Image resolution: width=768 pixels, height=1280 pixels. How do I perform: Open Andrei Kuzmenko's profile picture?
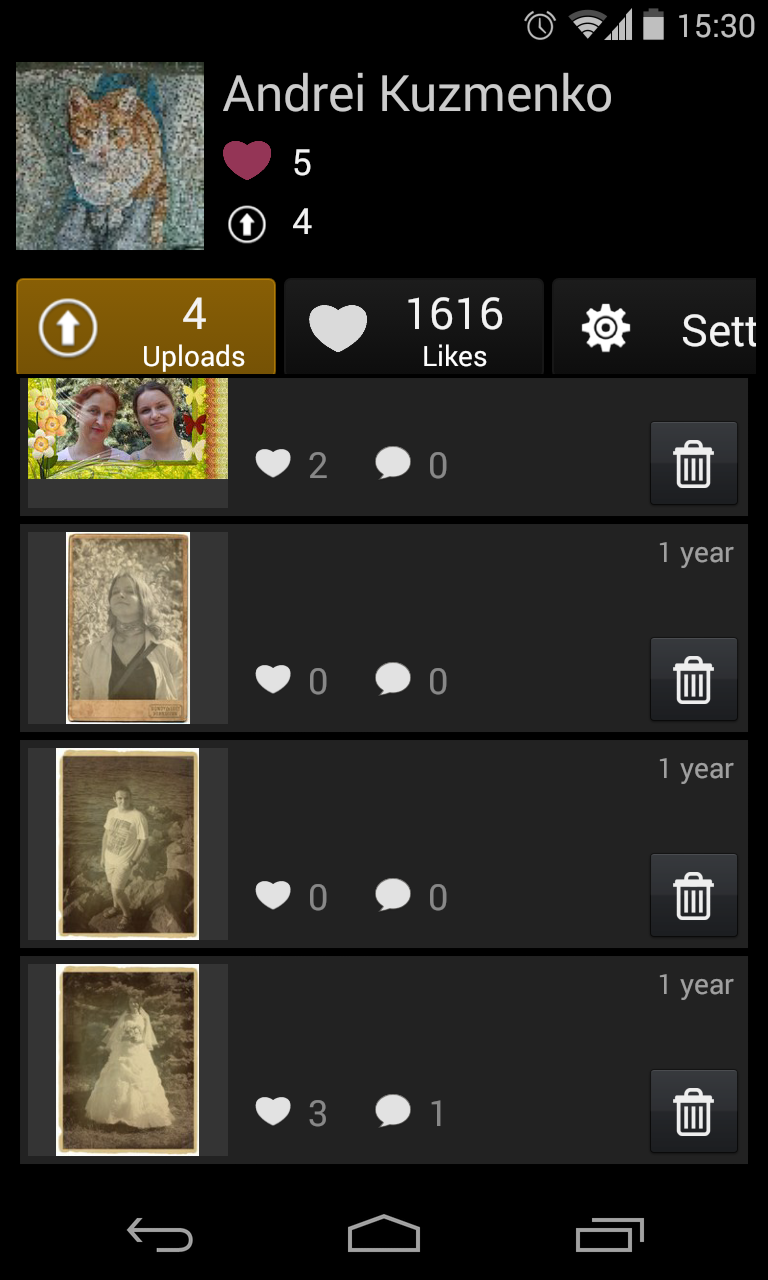point(110,156)
